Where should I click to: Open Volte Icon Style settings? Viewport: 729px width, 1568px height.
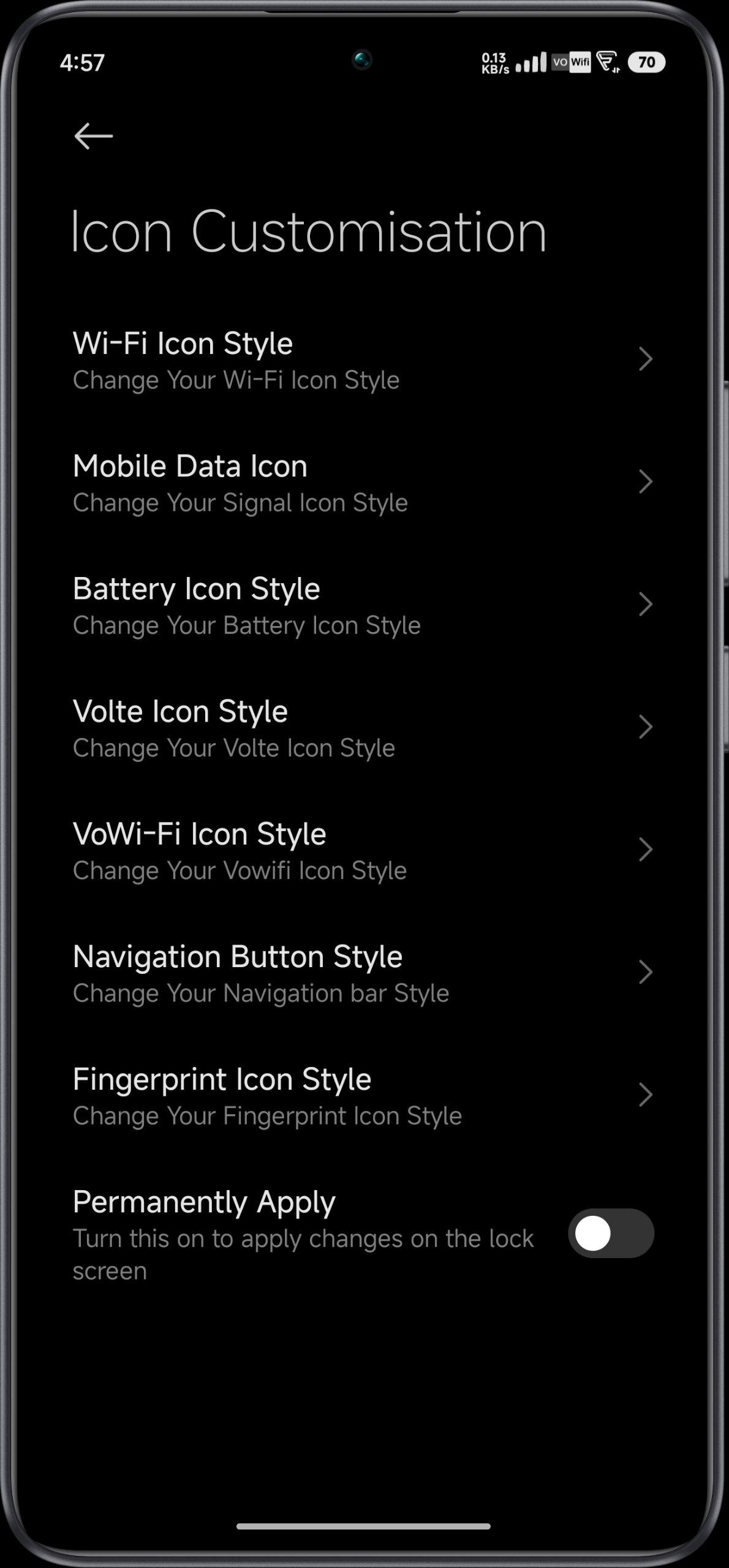[364, 727]
